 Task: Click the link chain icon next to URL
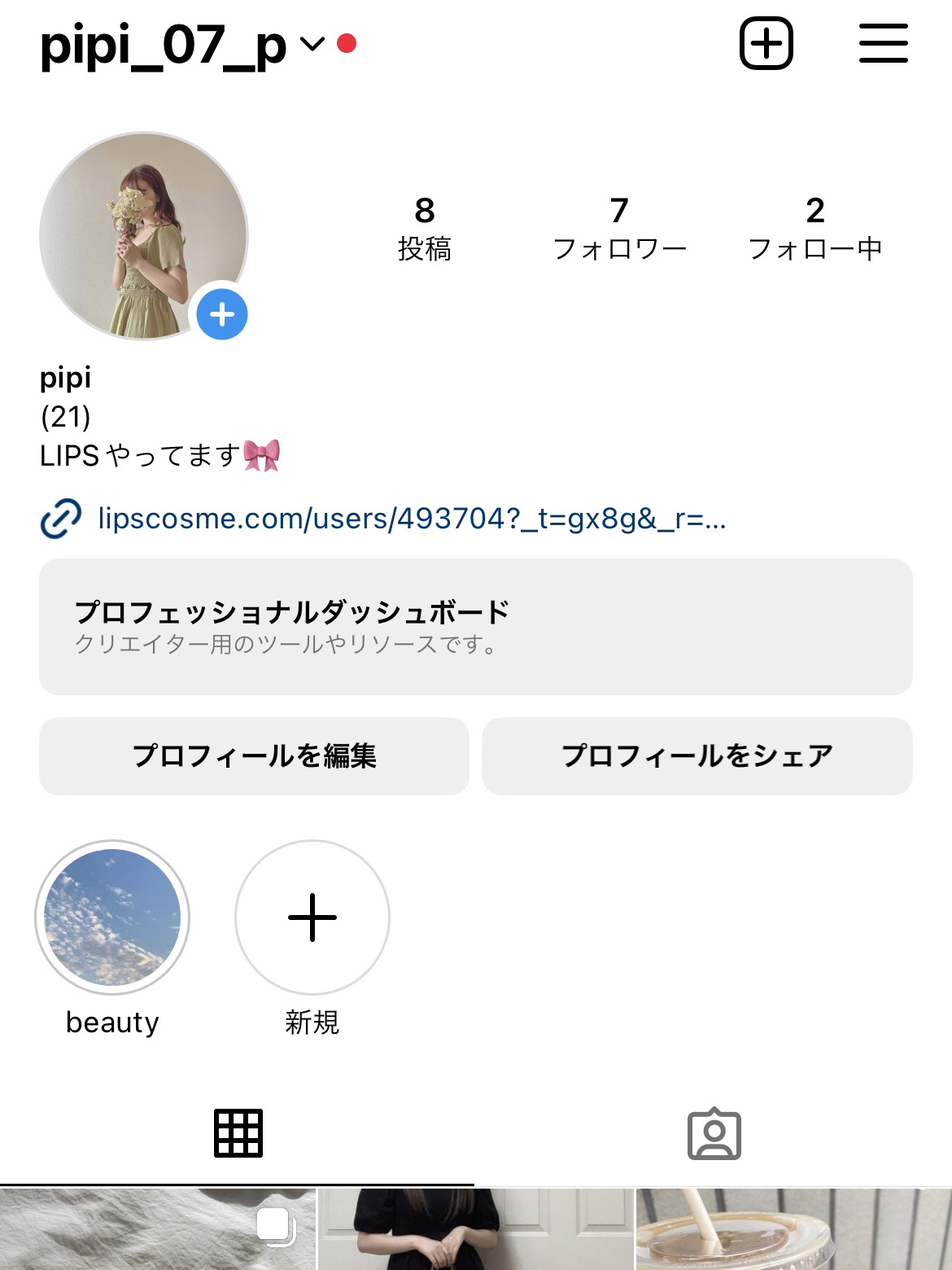[x=62, y=519]
